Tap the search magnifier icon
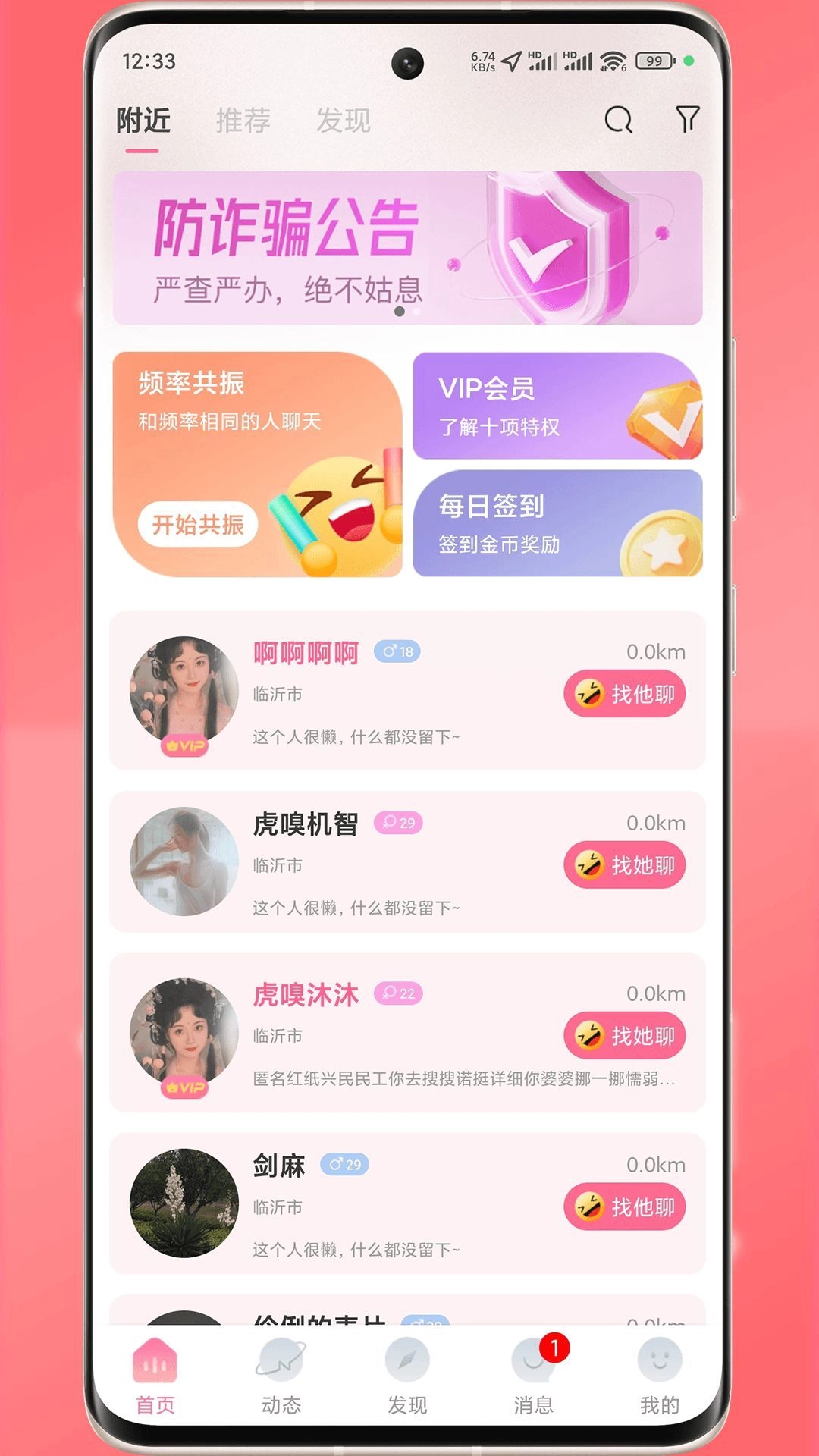 pyautogui.click(x=619, y=120)
